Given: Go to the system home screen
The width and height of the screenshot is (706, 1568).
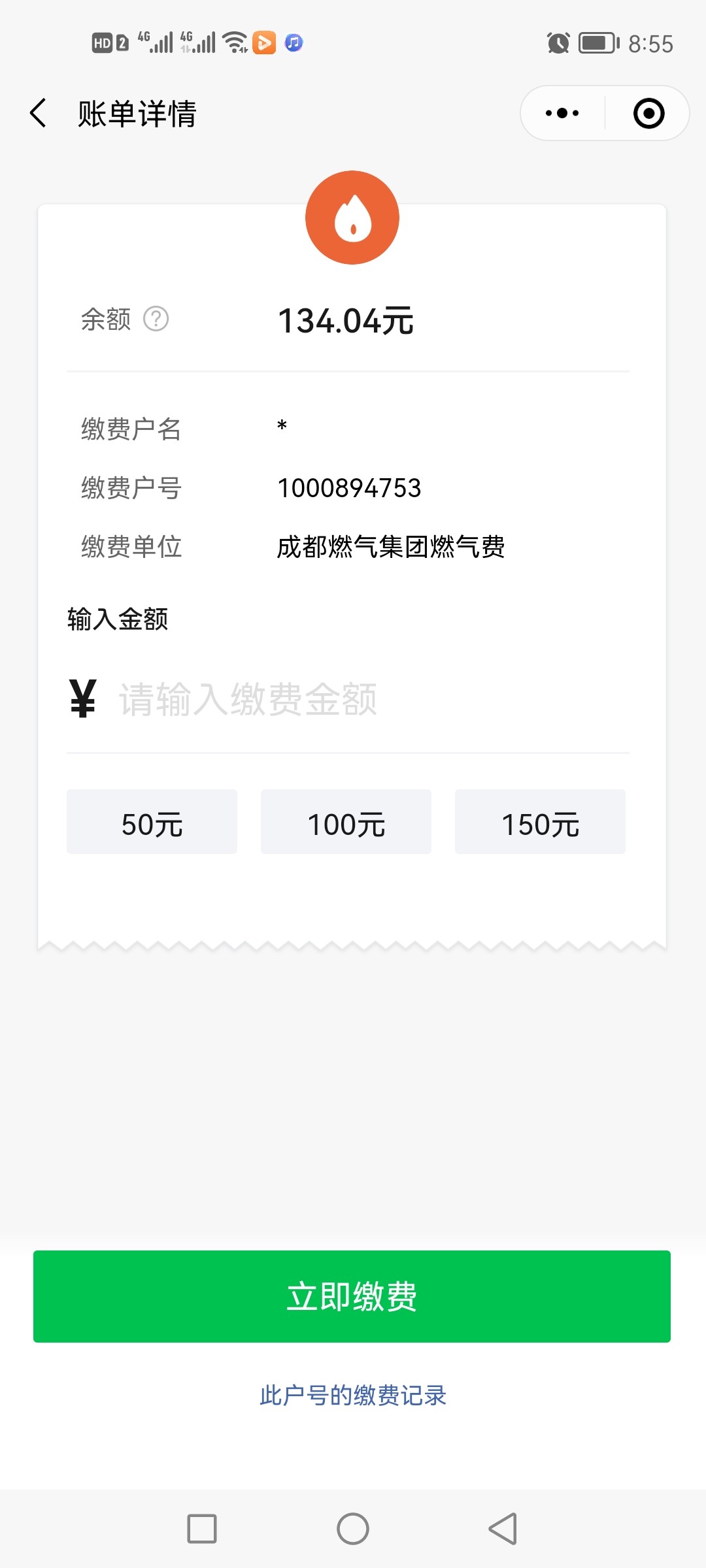Looking at the screenshot, I should click(x=353, y=1529).
